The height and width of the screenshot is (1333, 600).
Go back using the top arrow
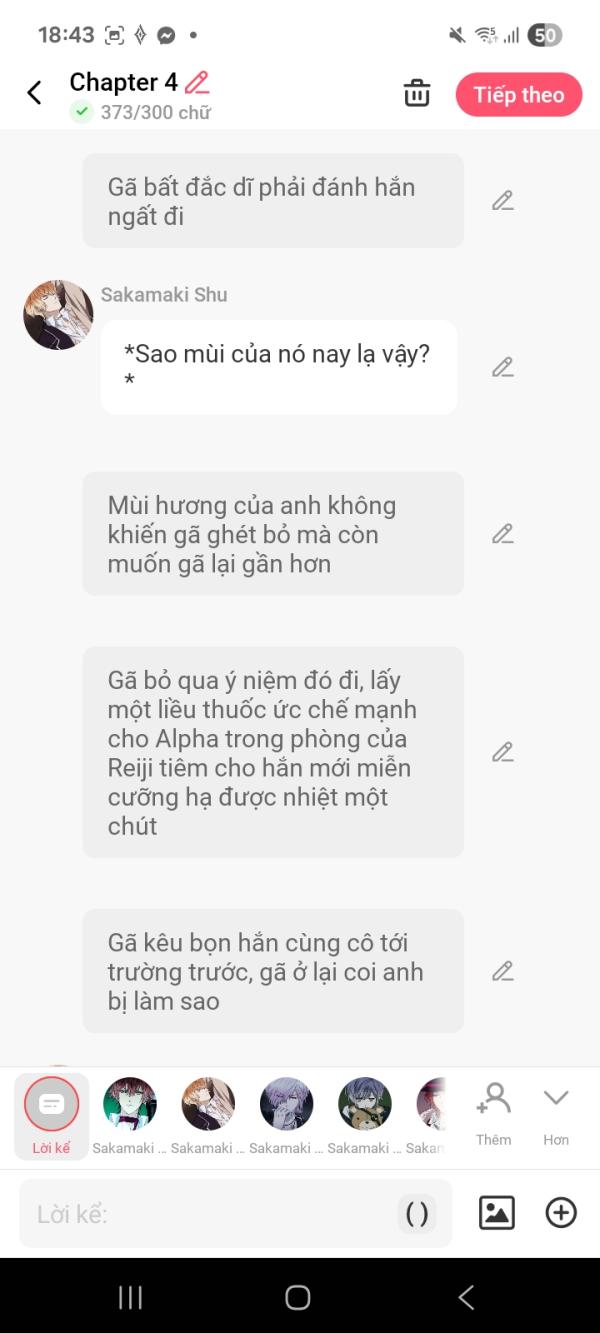click(34, 93)
